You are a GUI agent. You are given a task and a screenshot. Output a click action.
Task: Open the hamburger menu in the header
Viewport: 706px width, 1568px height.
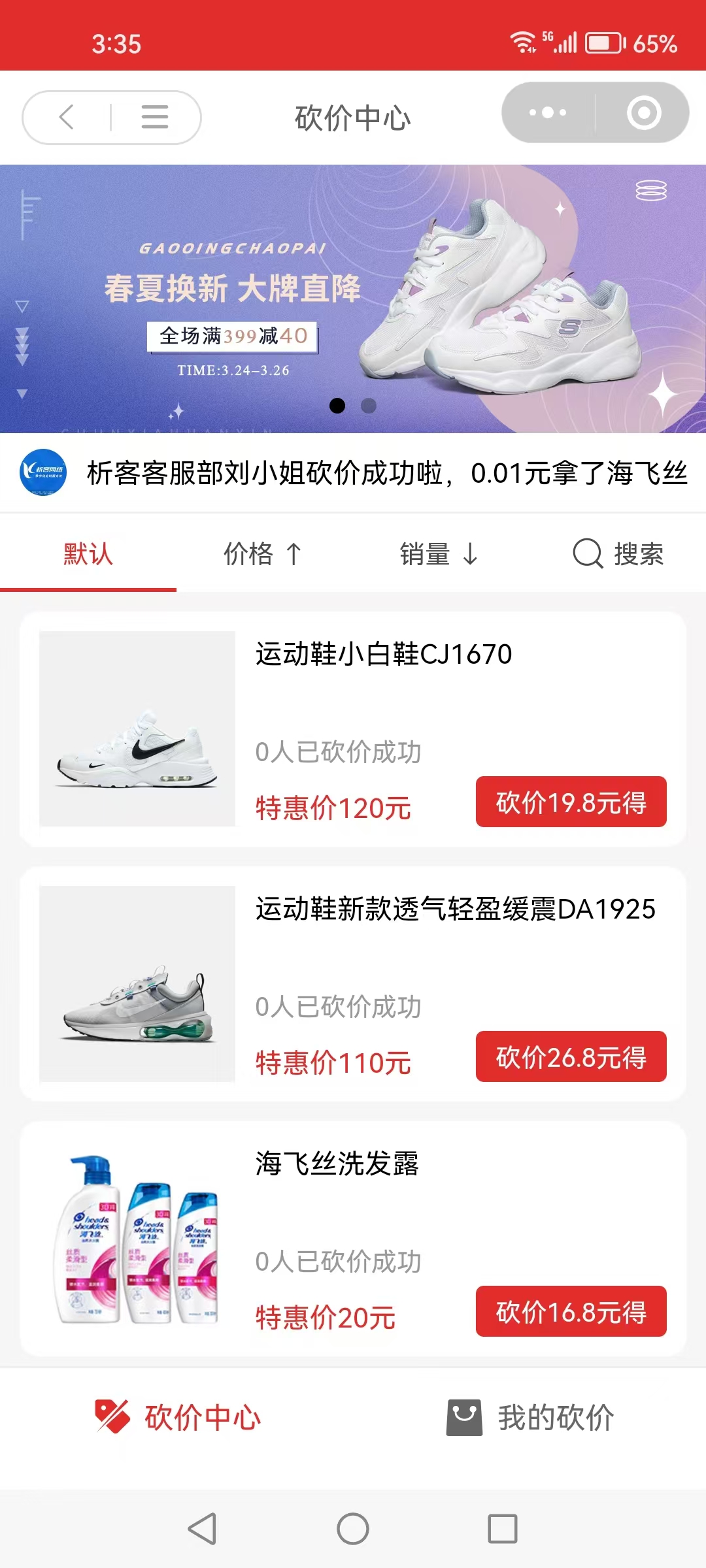(155, 118)
